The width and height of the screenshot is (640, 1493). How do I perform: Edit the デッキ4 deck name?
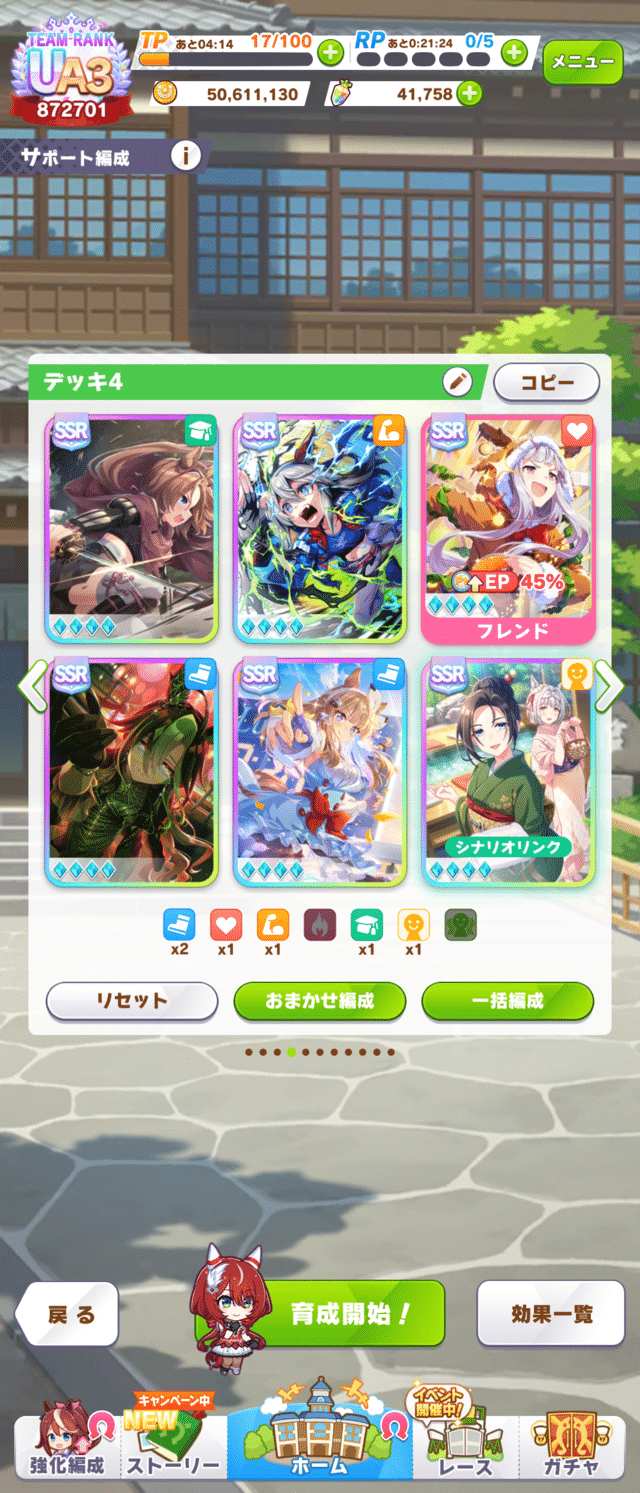(456, 381)
